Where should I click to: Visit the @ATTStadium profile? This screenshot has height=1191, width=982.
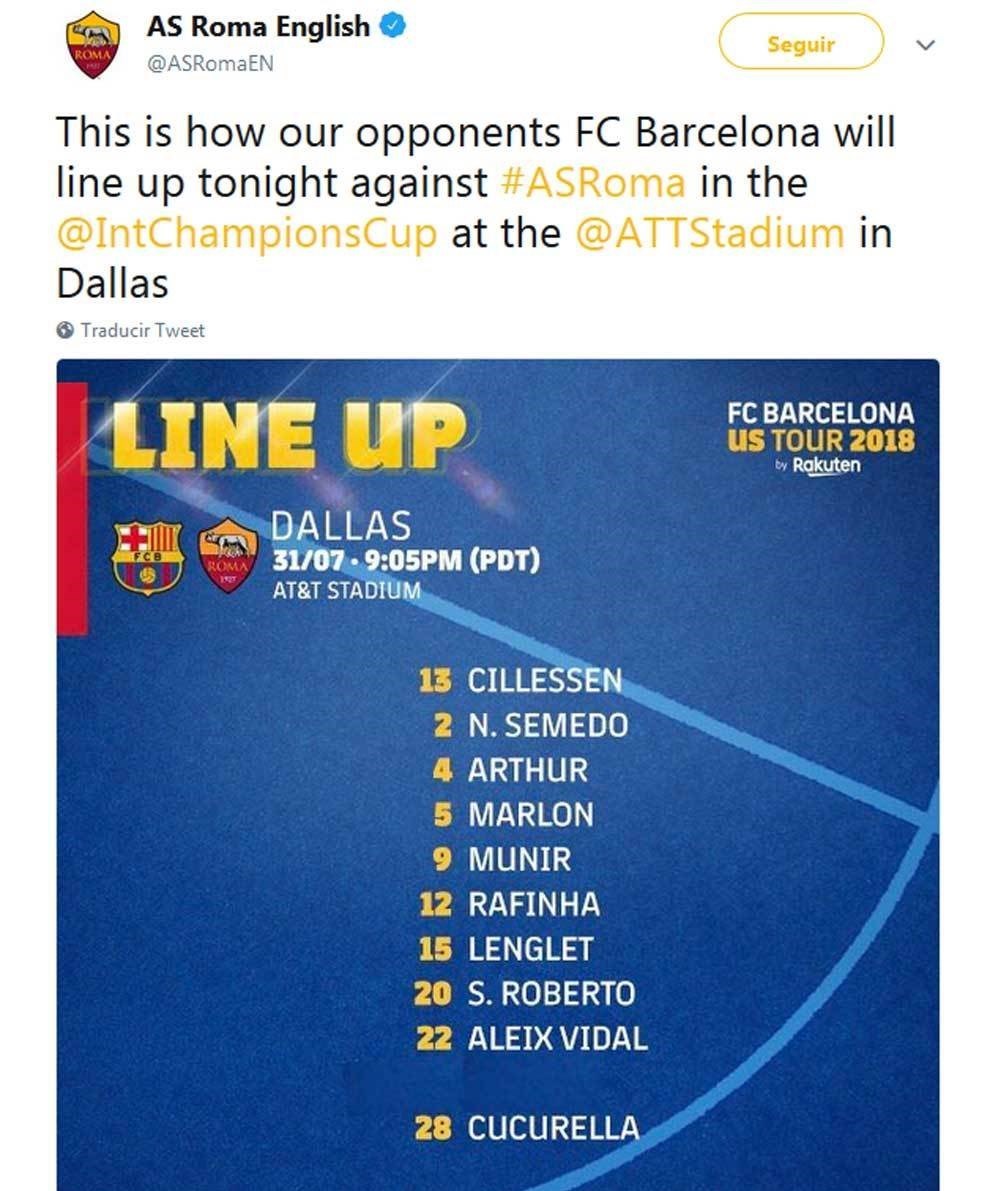[x=710, y=234]
